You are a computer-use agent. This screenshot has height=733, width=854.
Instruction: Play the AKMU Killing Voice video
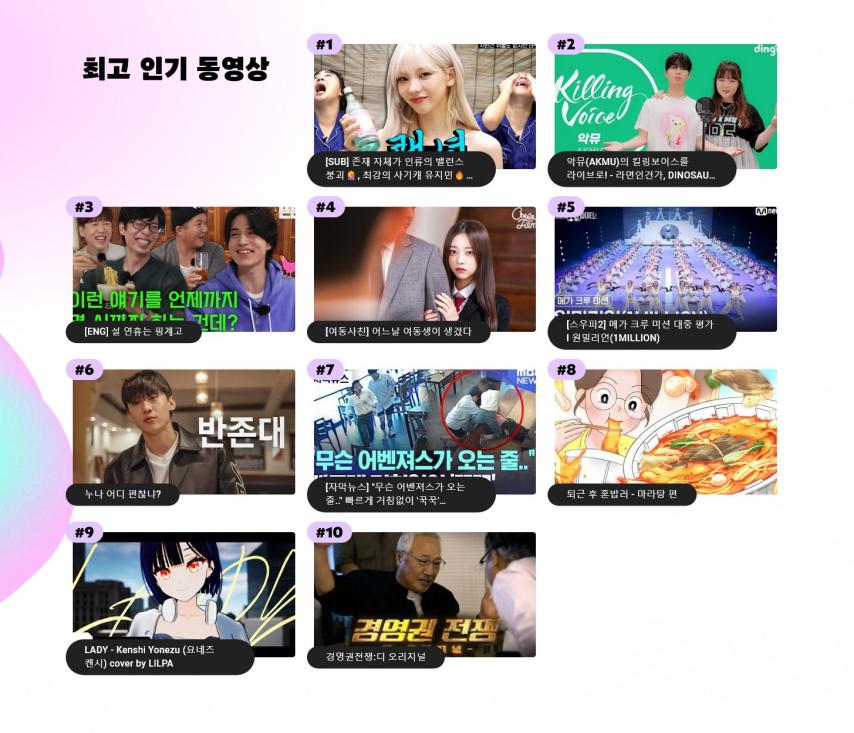pos(665,100)
